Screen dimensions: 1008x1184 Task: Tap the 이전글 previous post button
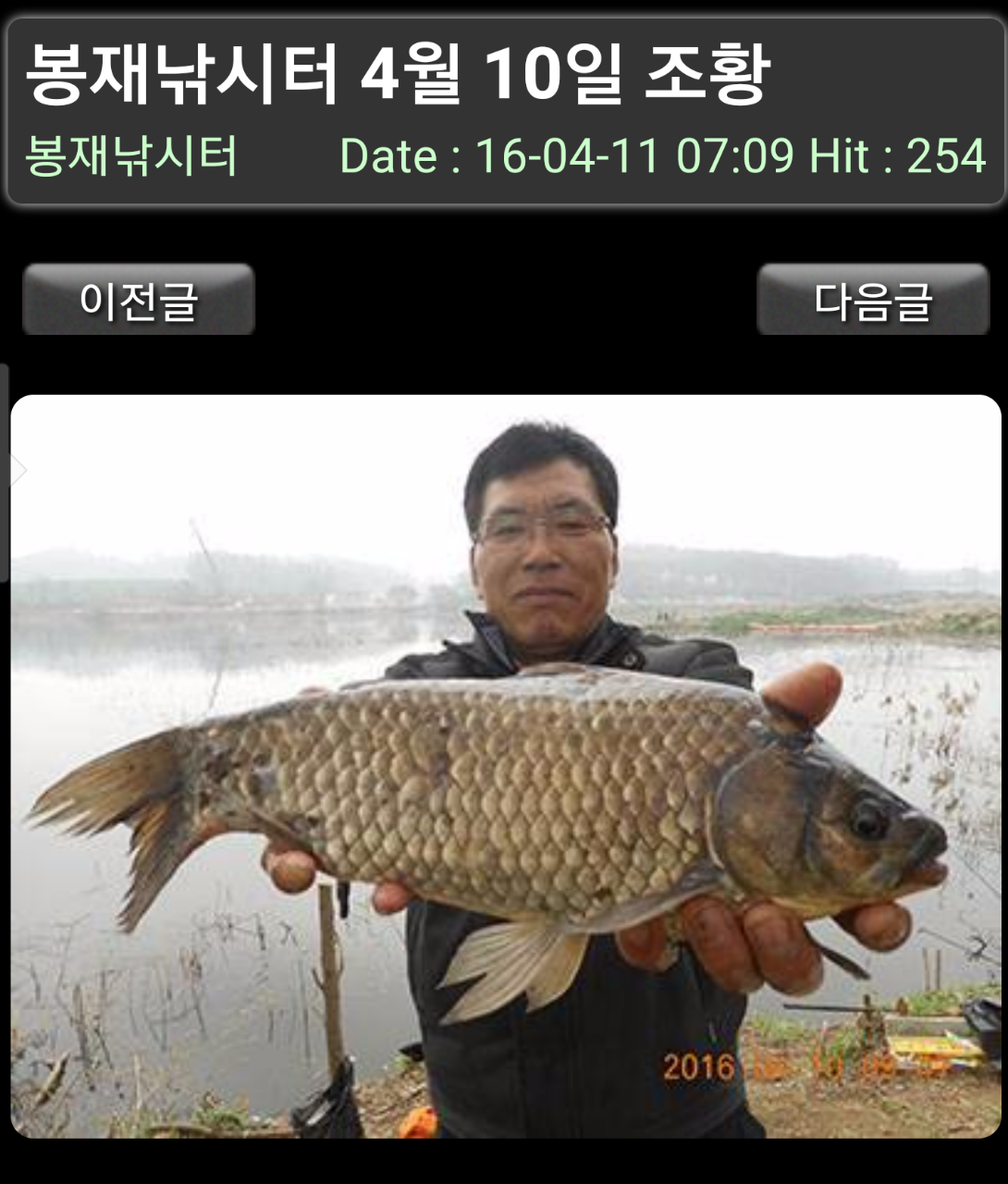pyautogui.click(x=140, y=300)
